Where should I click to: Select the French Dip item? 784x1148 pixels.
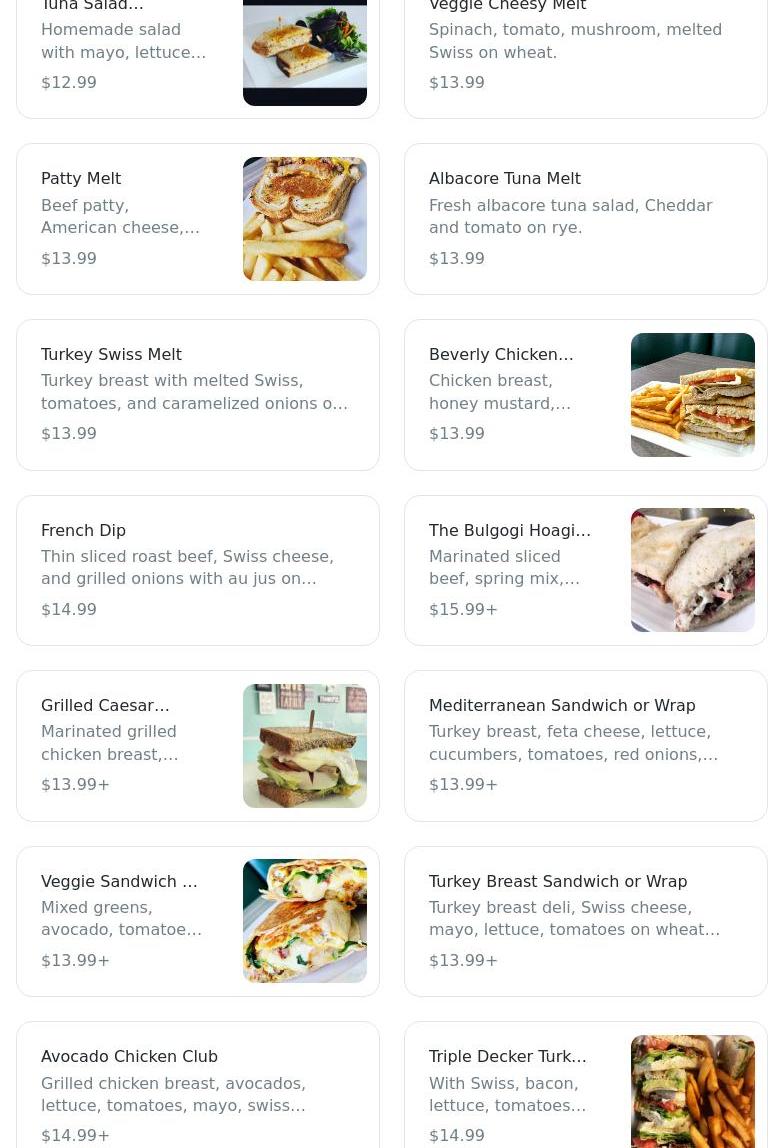[x=197, y=570]
